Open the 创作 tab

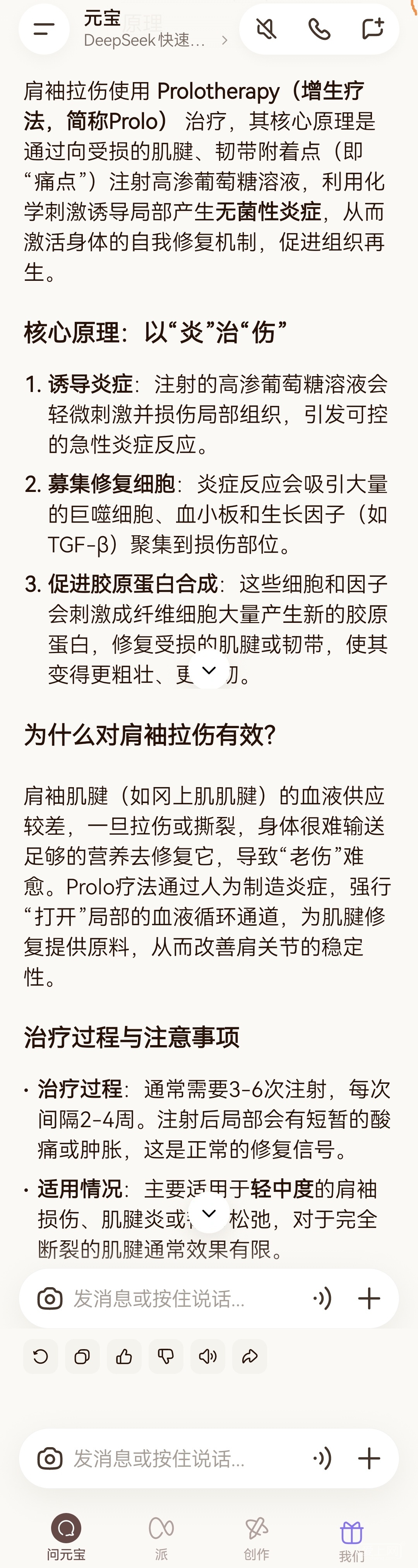(x=256, y=1536)
